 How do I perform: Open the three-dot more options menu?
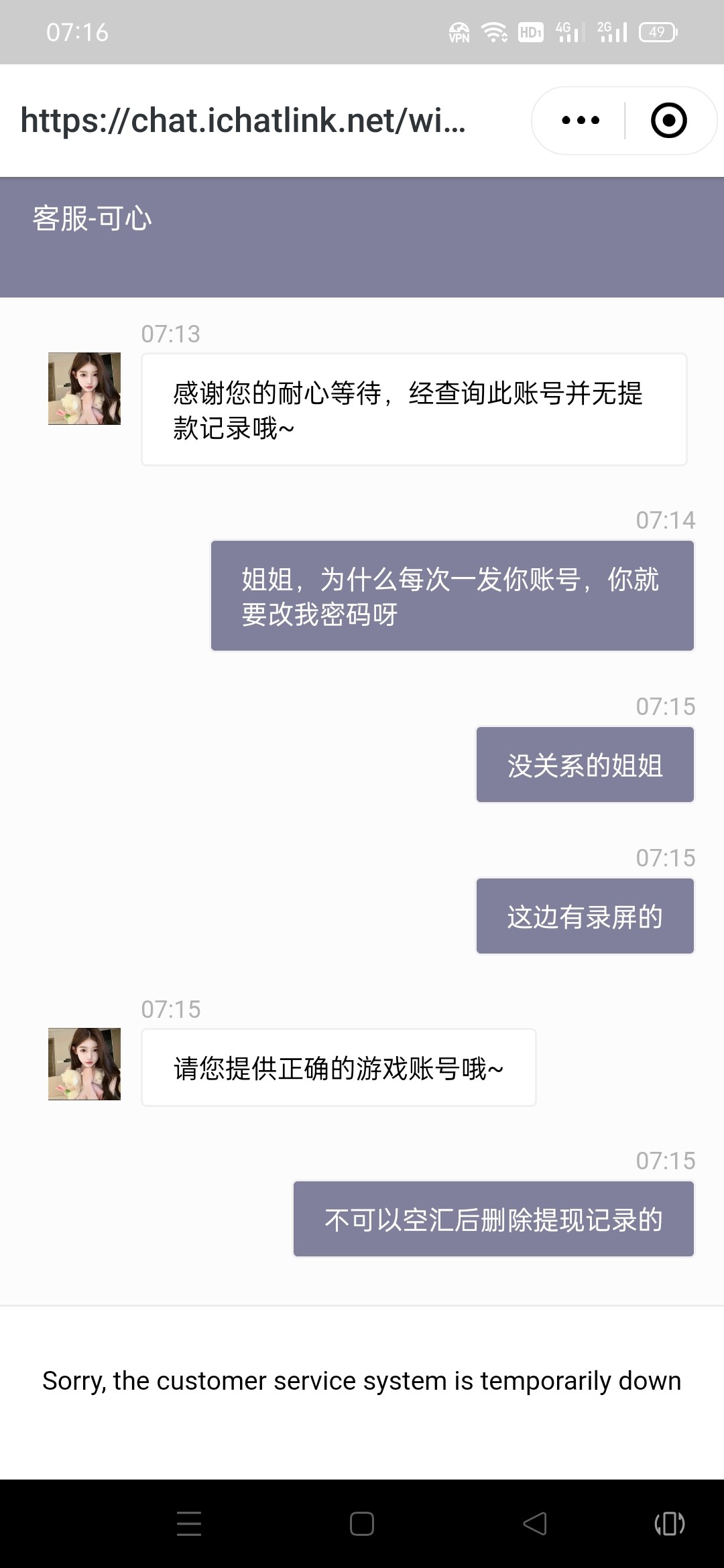click(x=581, y=121)
